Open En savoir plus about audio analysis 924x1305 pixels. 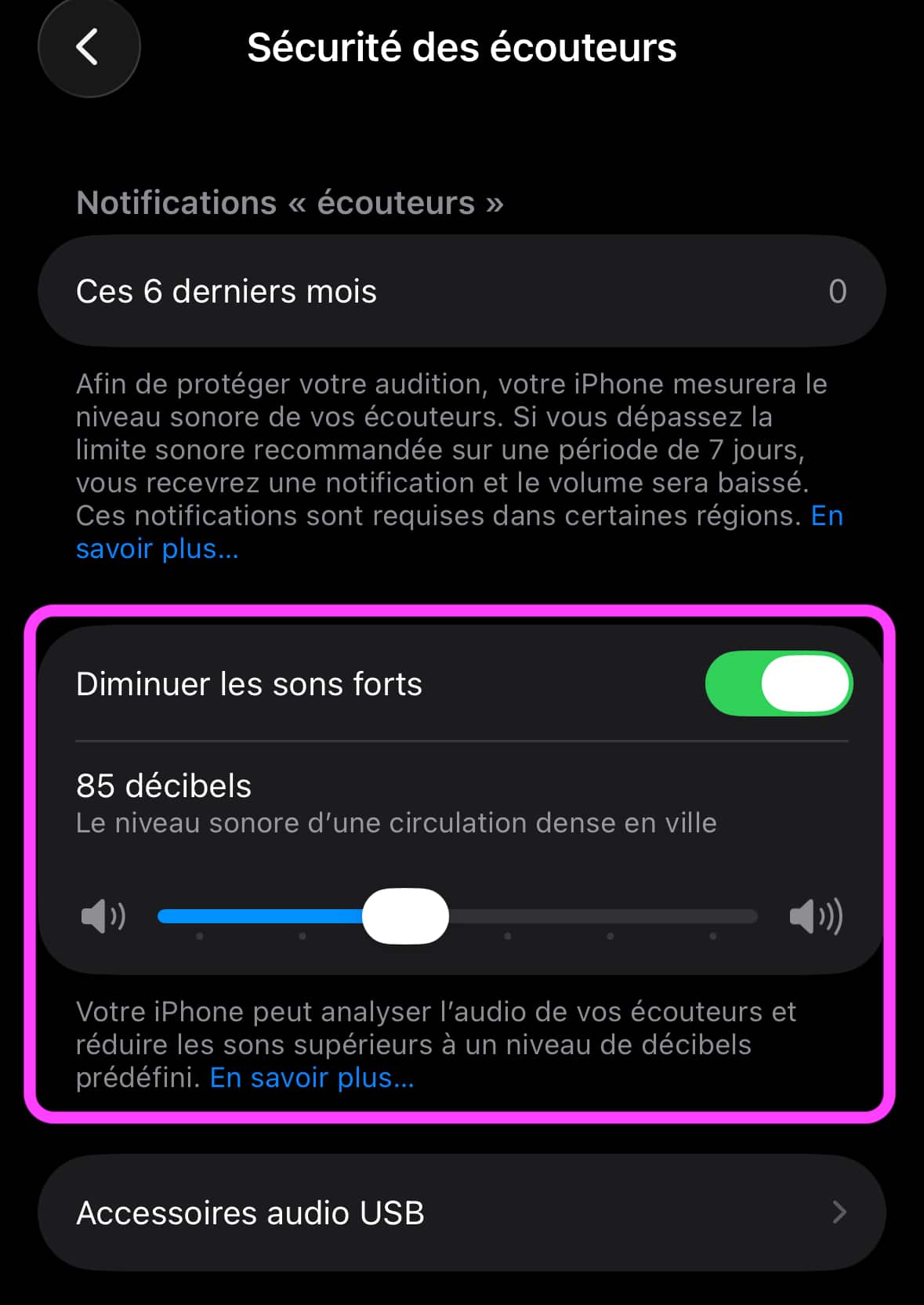click(311, 1078)
